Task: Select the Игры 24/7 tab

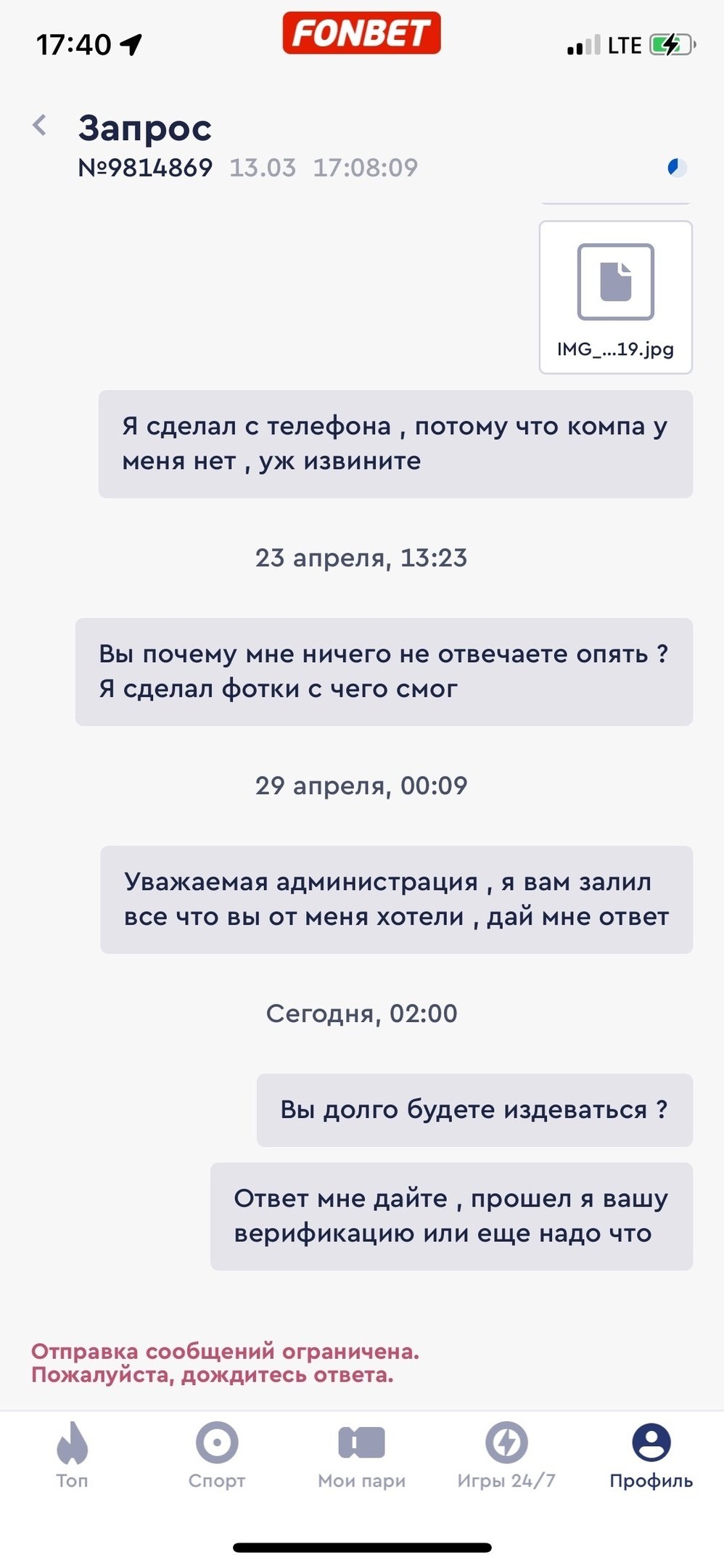Action: pos(506,1455)
